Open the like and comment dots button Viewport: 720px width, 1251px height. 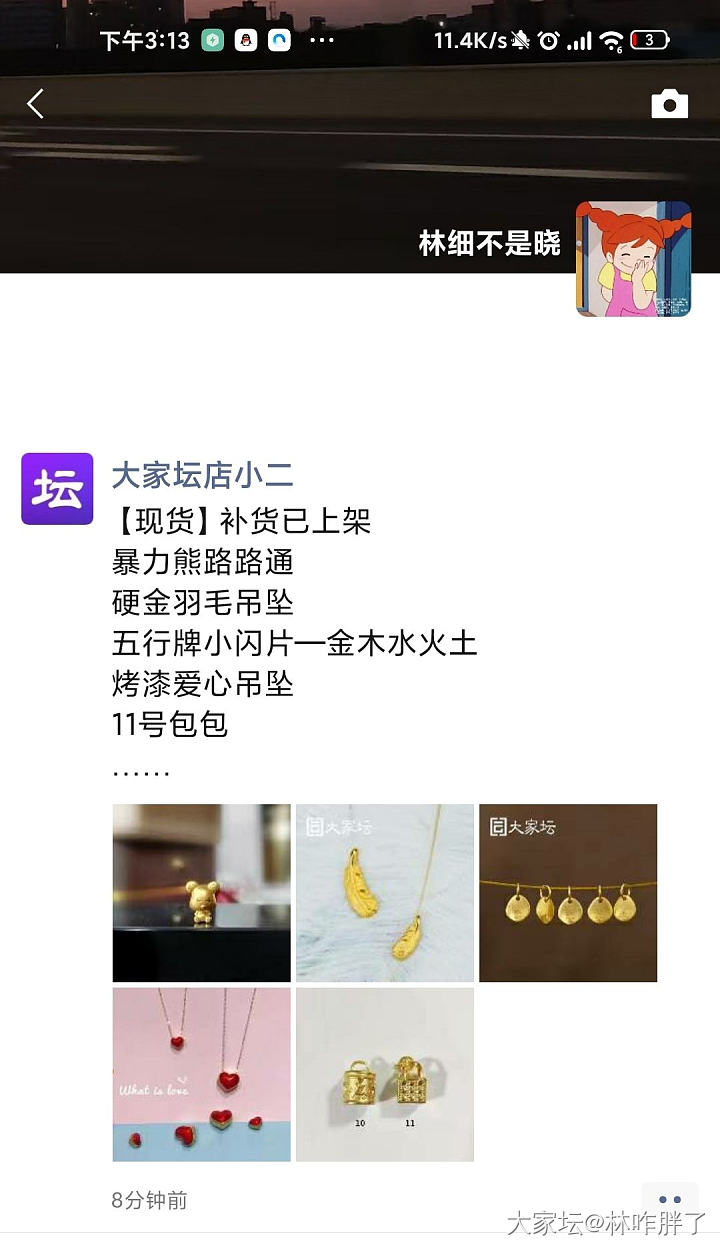pyautogui.click(x=669, y=1200)
